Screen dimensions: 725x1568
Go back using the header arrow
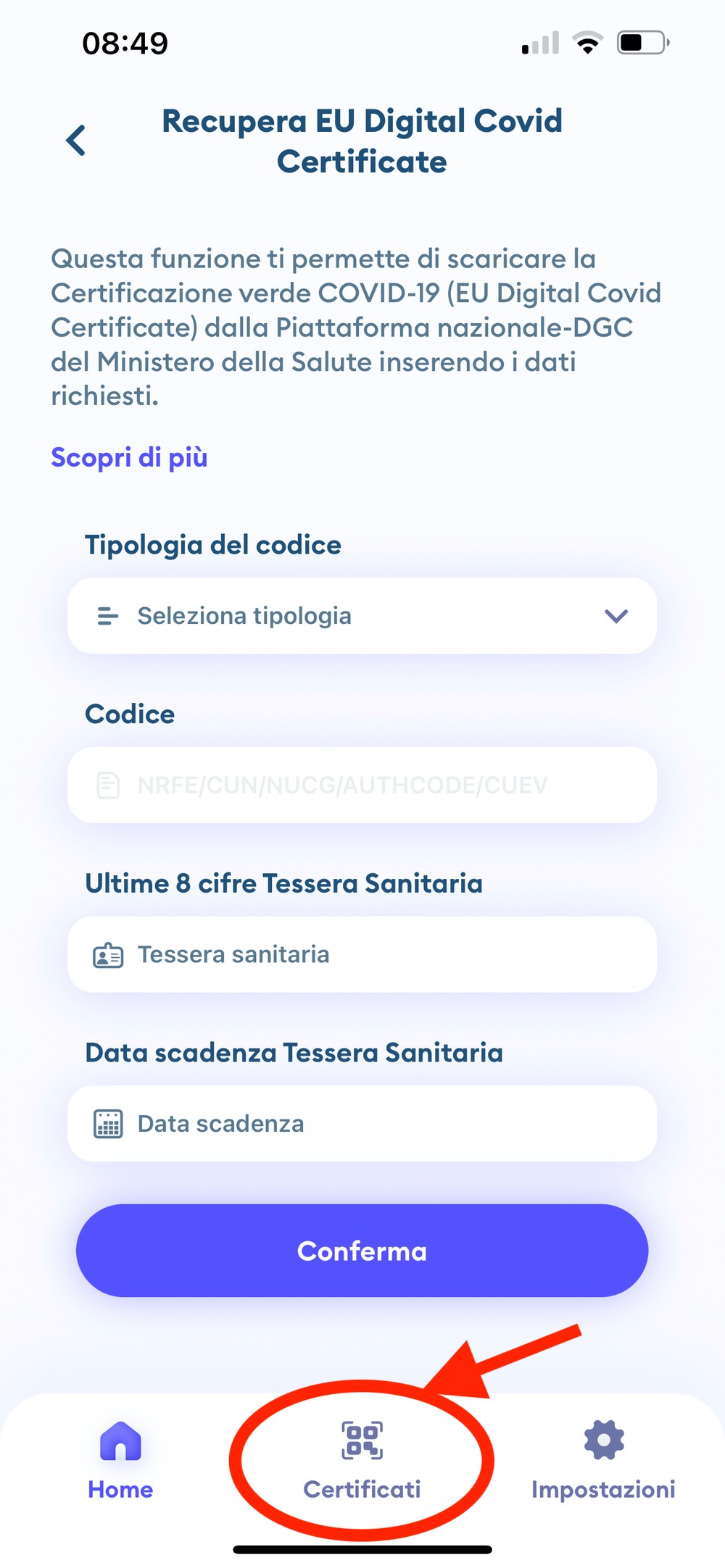click(x=76, y=141)
